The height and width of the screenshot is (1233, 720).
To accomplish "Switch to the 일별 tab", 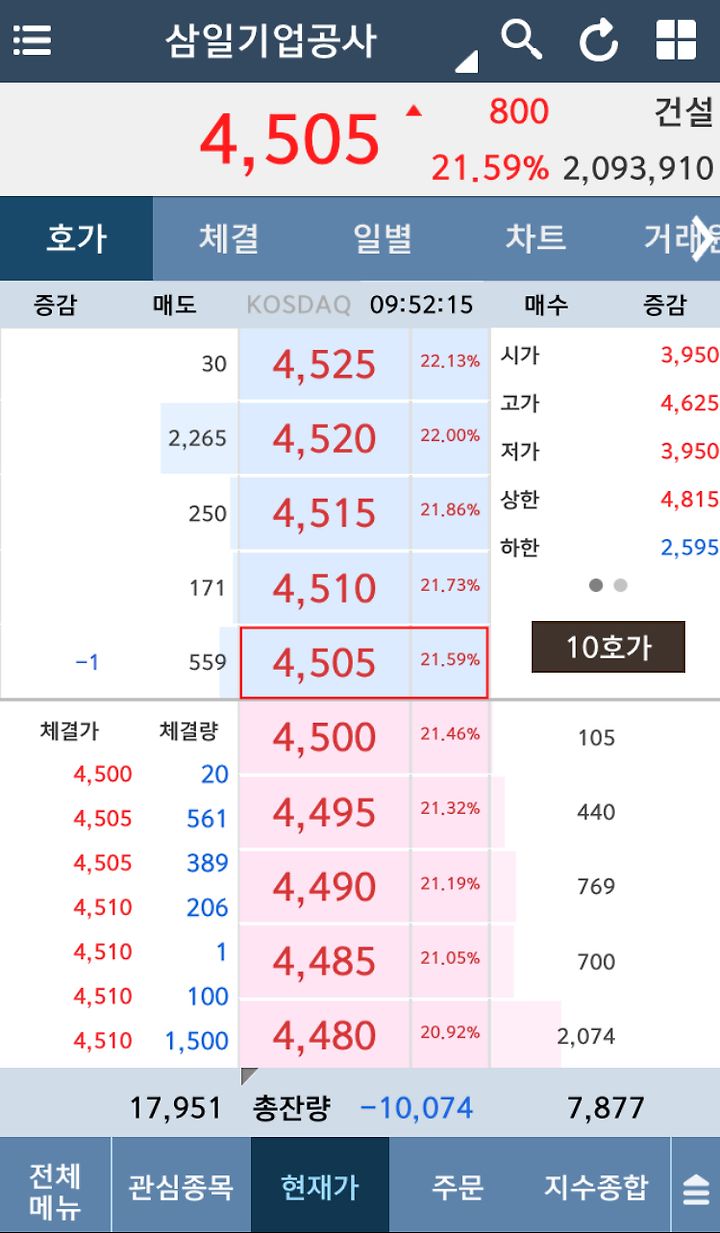I will [383, 238].
